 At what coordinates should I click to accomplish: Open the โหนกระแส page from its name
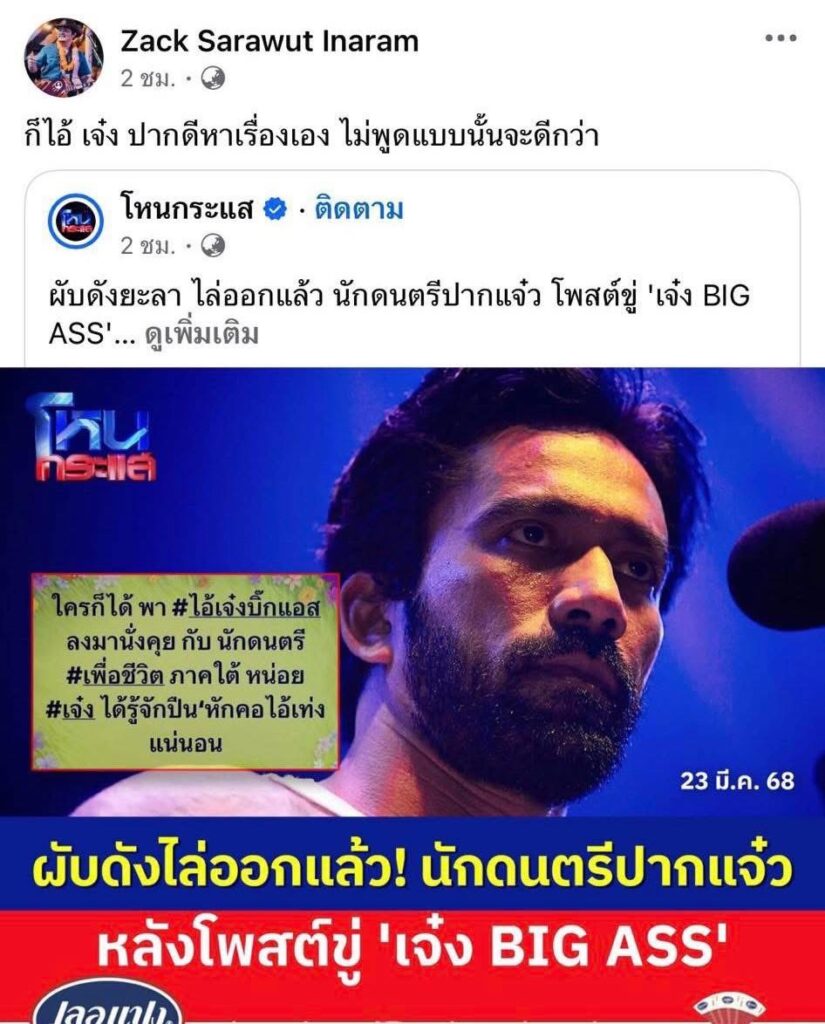pyautogui.click(x=188, y=209)
